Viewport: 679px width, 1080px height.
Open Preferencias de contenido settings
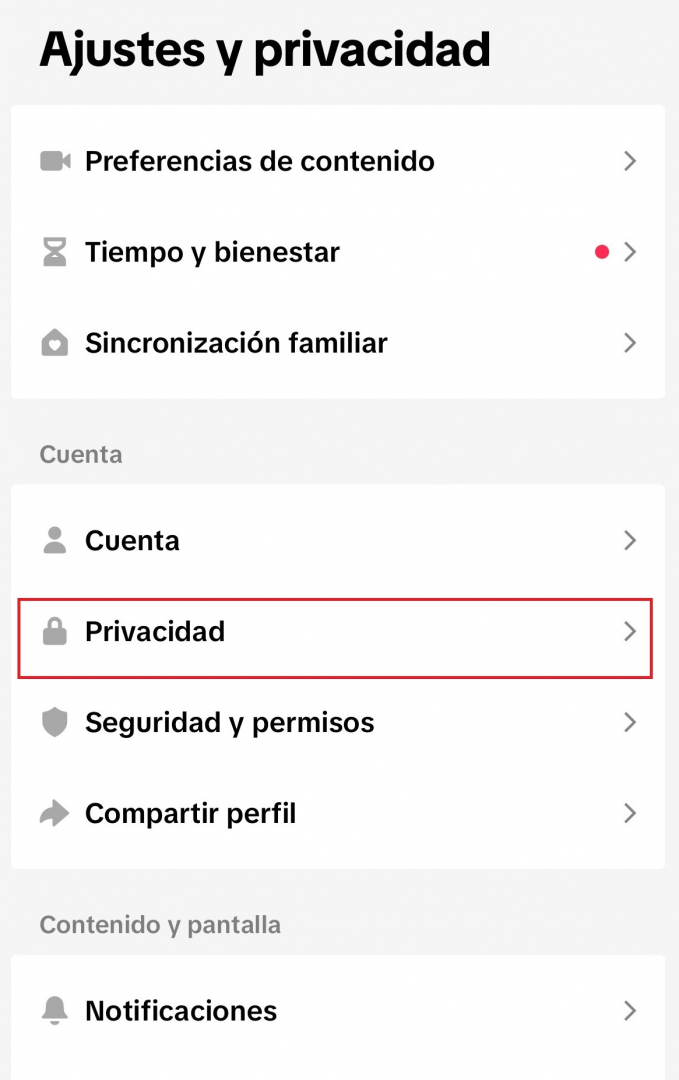coord(259,161)
